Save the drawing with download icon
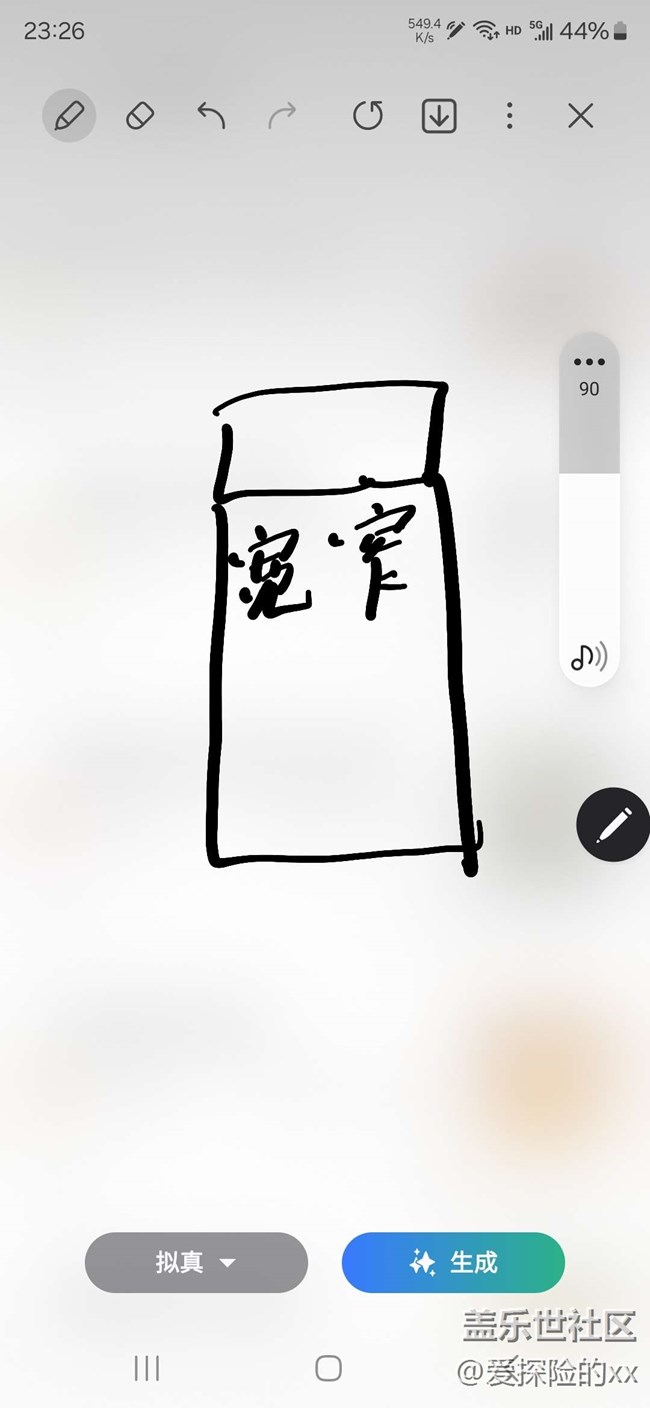The width and height of the screenshot is (650, 1408). tap(439, 117)
